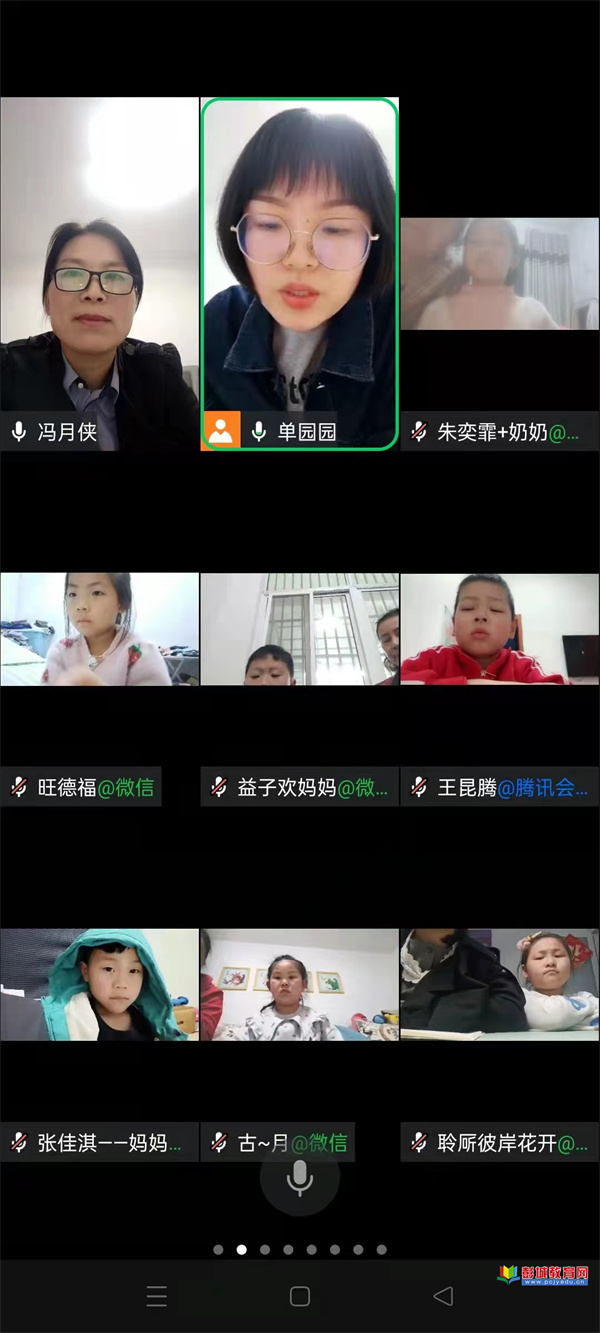Go back with the system back button
The image size is (600, 1333).
443,1297
